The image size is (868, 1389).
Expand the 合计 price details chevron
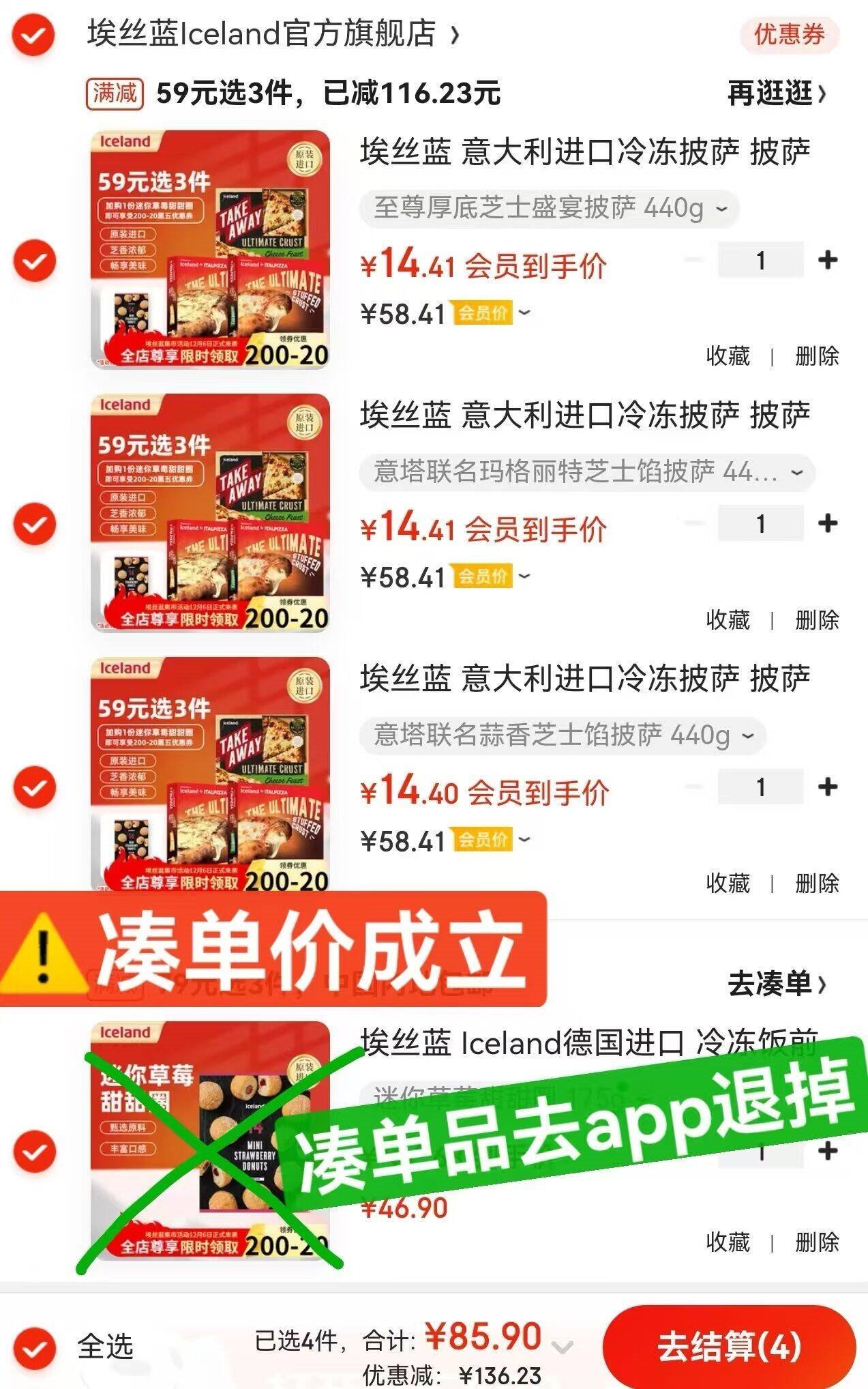[x=562, y=1347]
